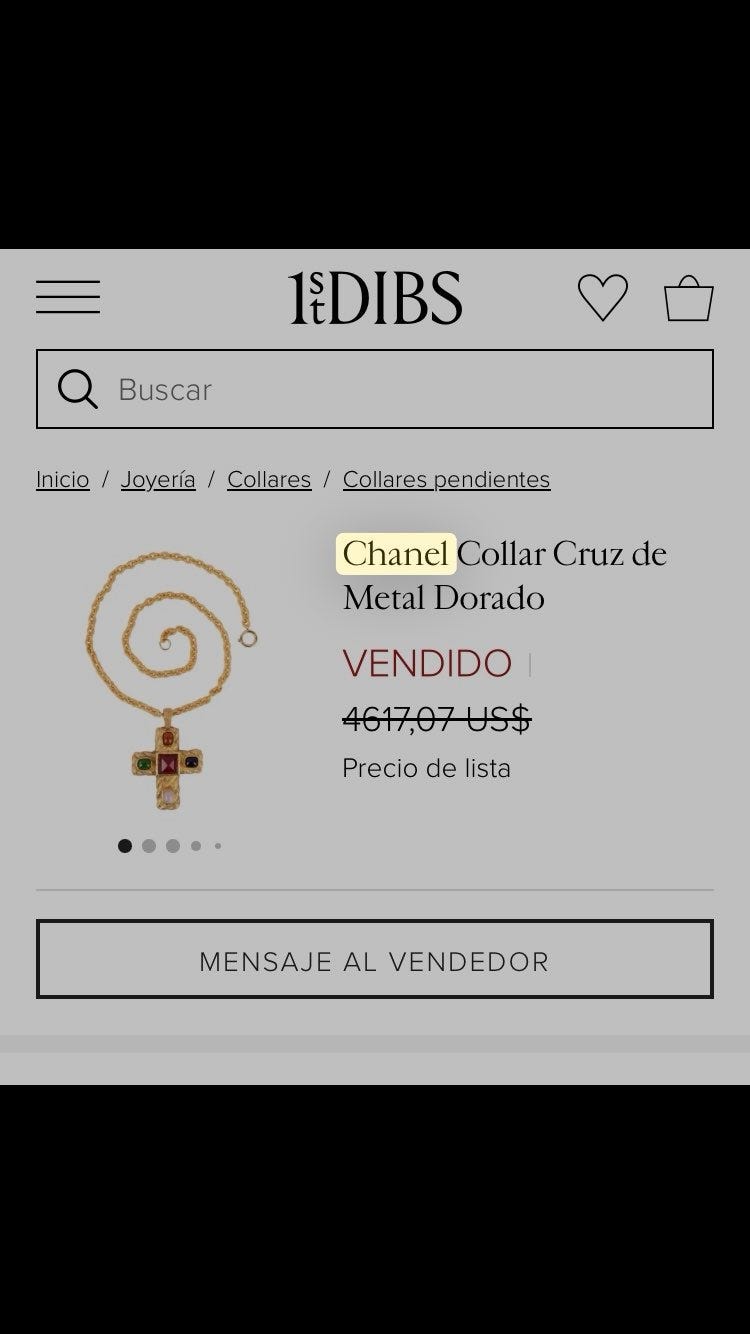The height and width of the screenshot is (1334, 750).
Task: Tap Mensaje al vendedor button
Action: click(x=375, y=960)
